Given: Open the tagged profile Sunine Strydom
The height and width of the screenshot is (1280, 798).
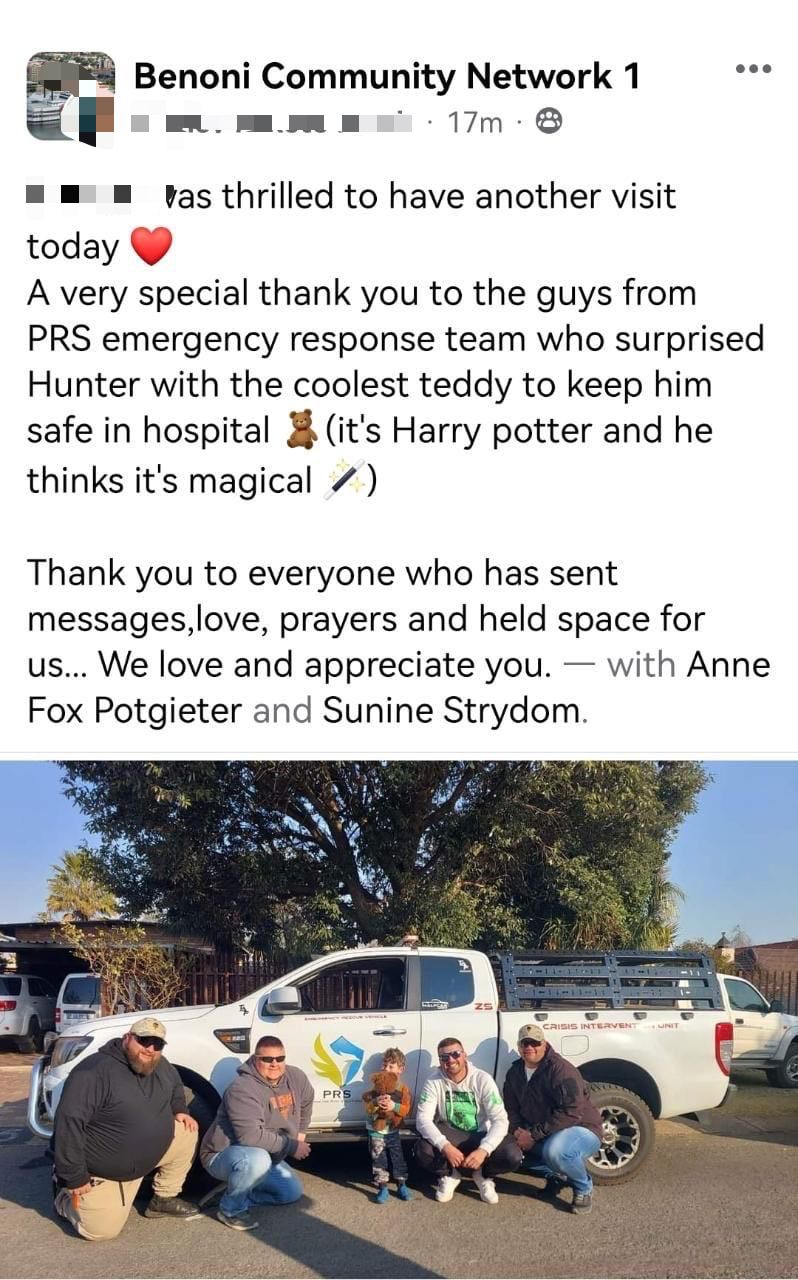Looking at the screenshot, I should click(x=451, y=711).
